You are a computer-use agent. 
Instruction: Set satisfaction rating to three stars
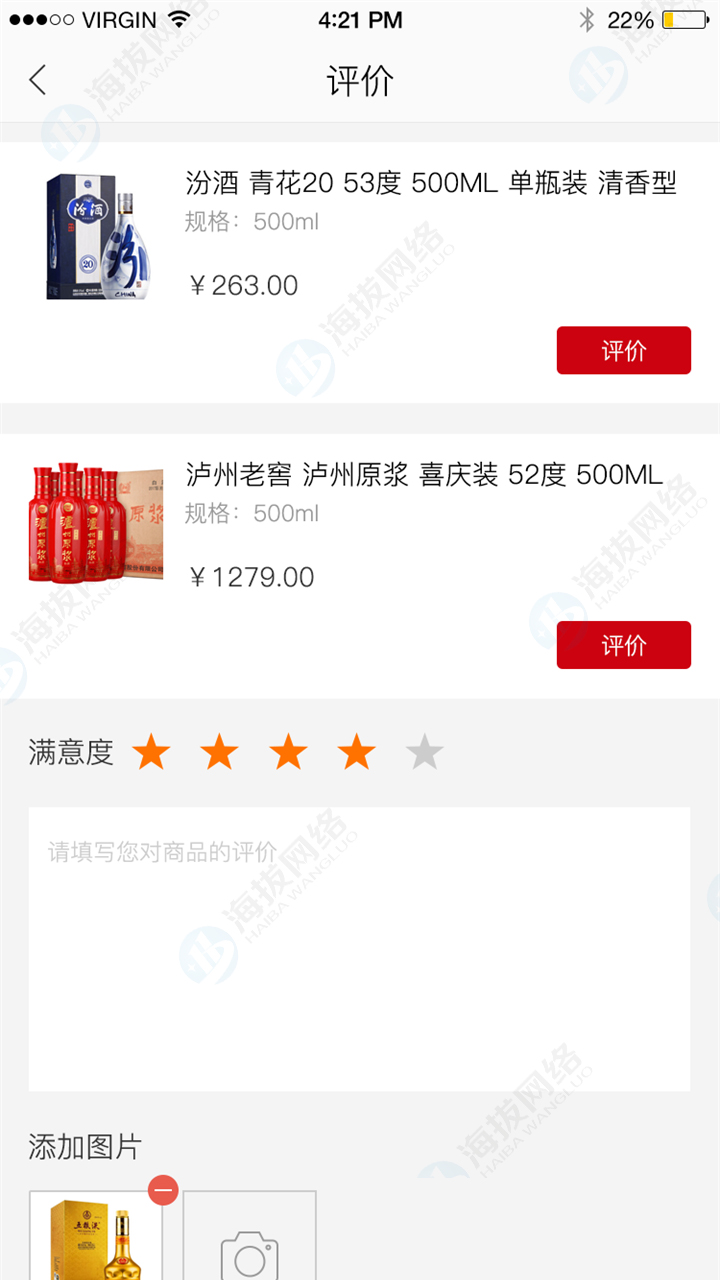(x=288, y=752)
